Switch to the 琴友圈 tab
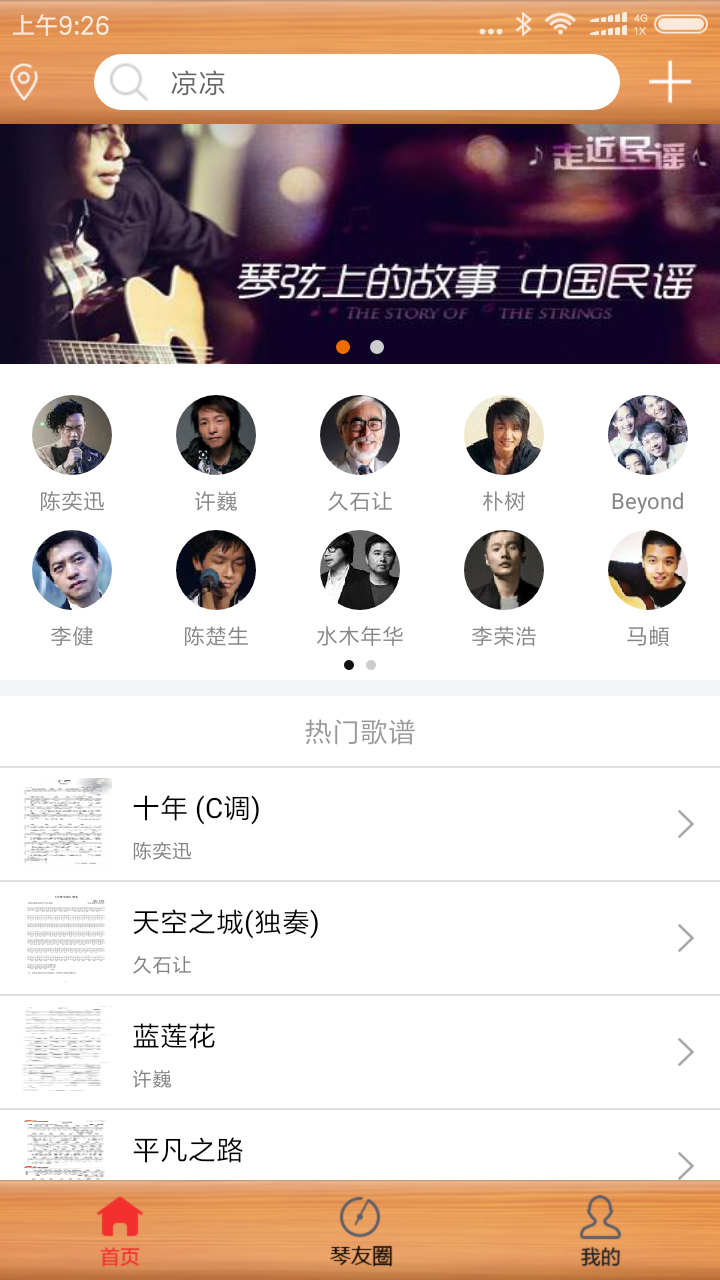Viewport: 720px width, 1280px height. coord(360,1230)
